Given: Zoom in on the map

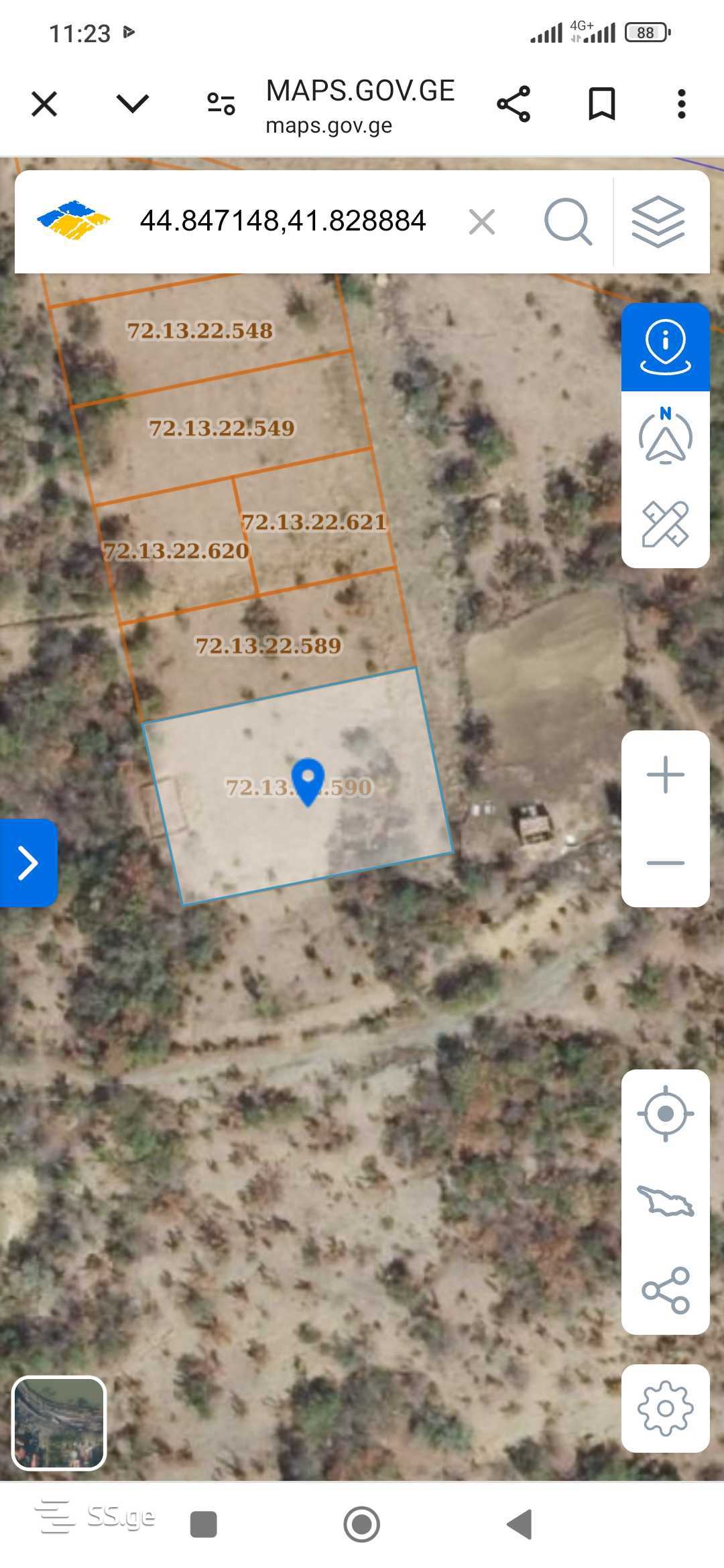Looking at the screenshot, I should tap(665, 775).
